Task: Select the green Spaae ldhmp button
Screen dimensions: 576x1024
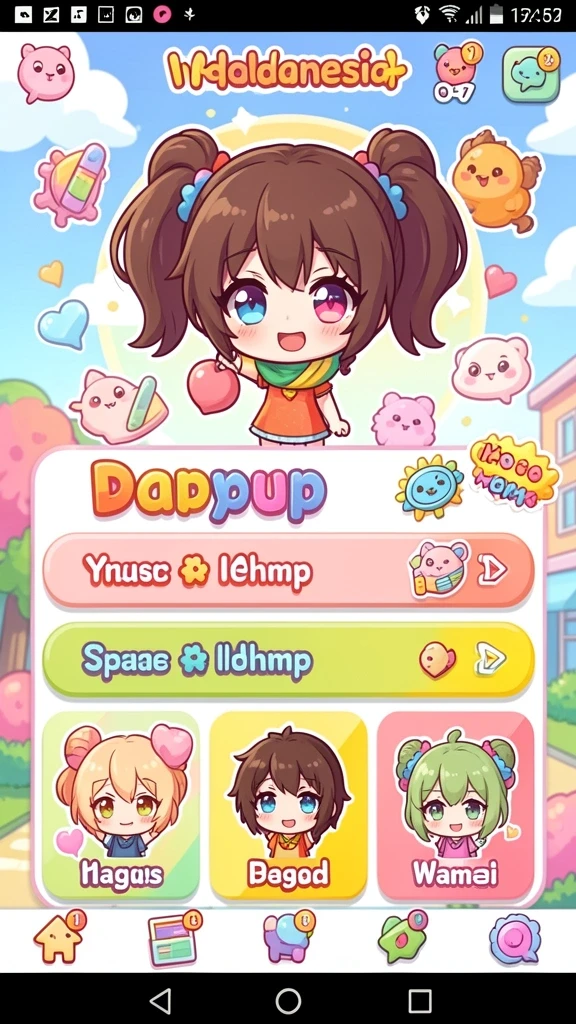Action: click(288, 660)
